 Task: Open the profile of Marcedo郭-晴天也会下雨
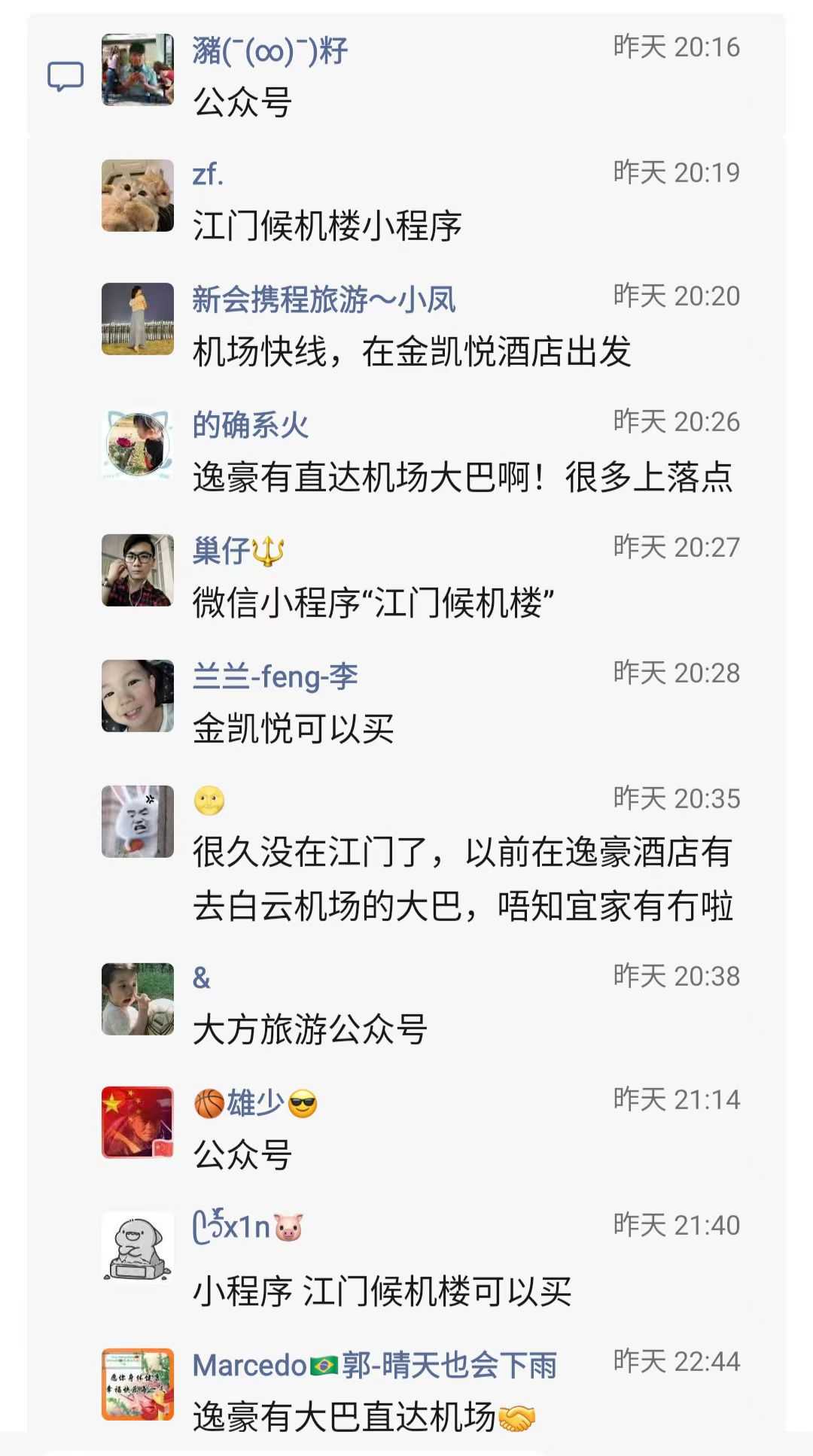click(x=374, y=1364)
